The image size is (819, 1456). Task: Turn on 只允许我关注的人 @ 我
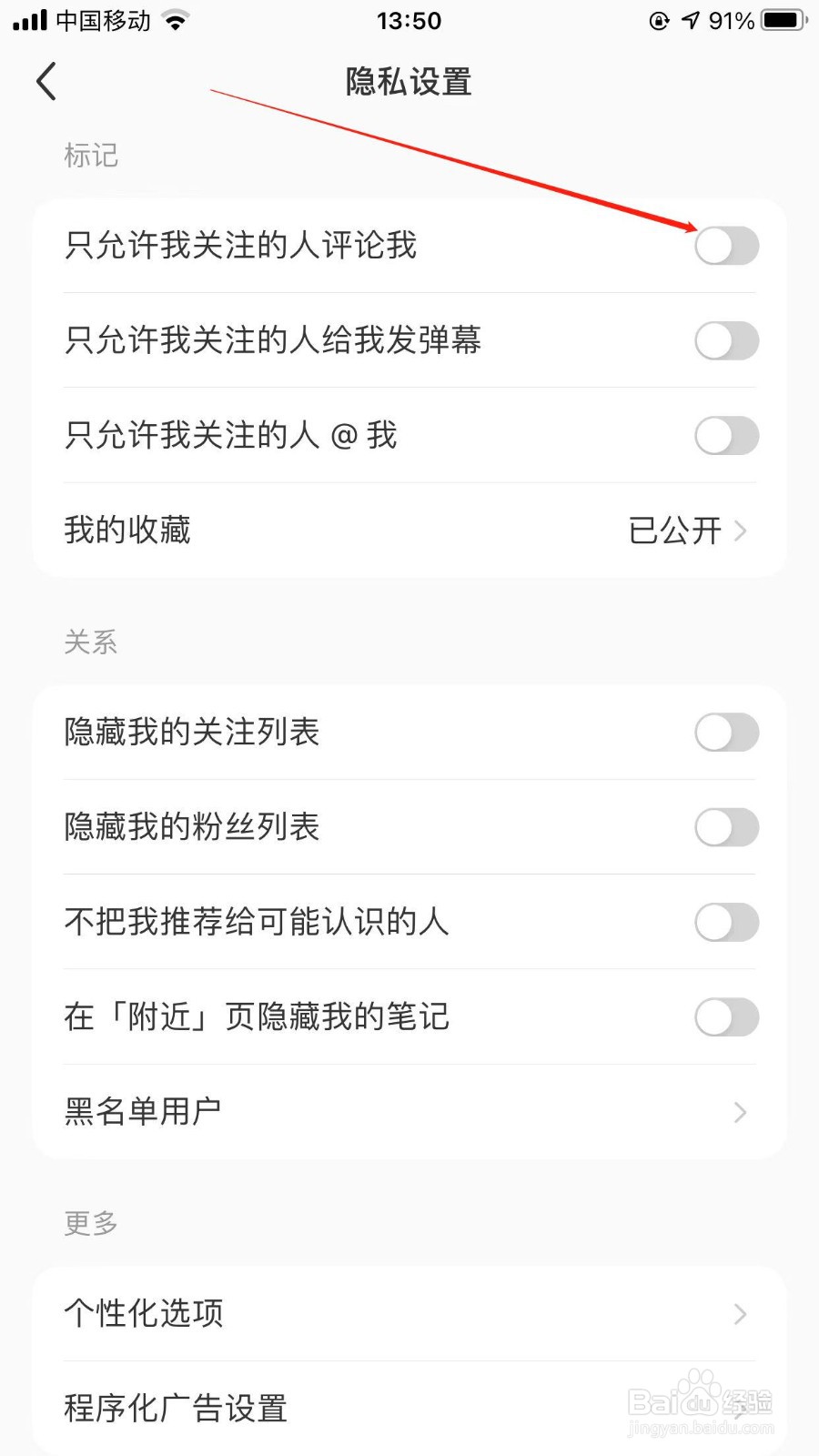(726, 436)
